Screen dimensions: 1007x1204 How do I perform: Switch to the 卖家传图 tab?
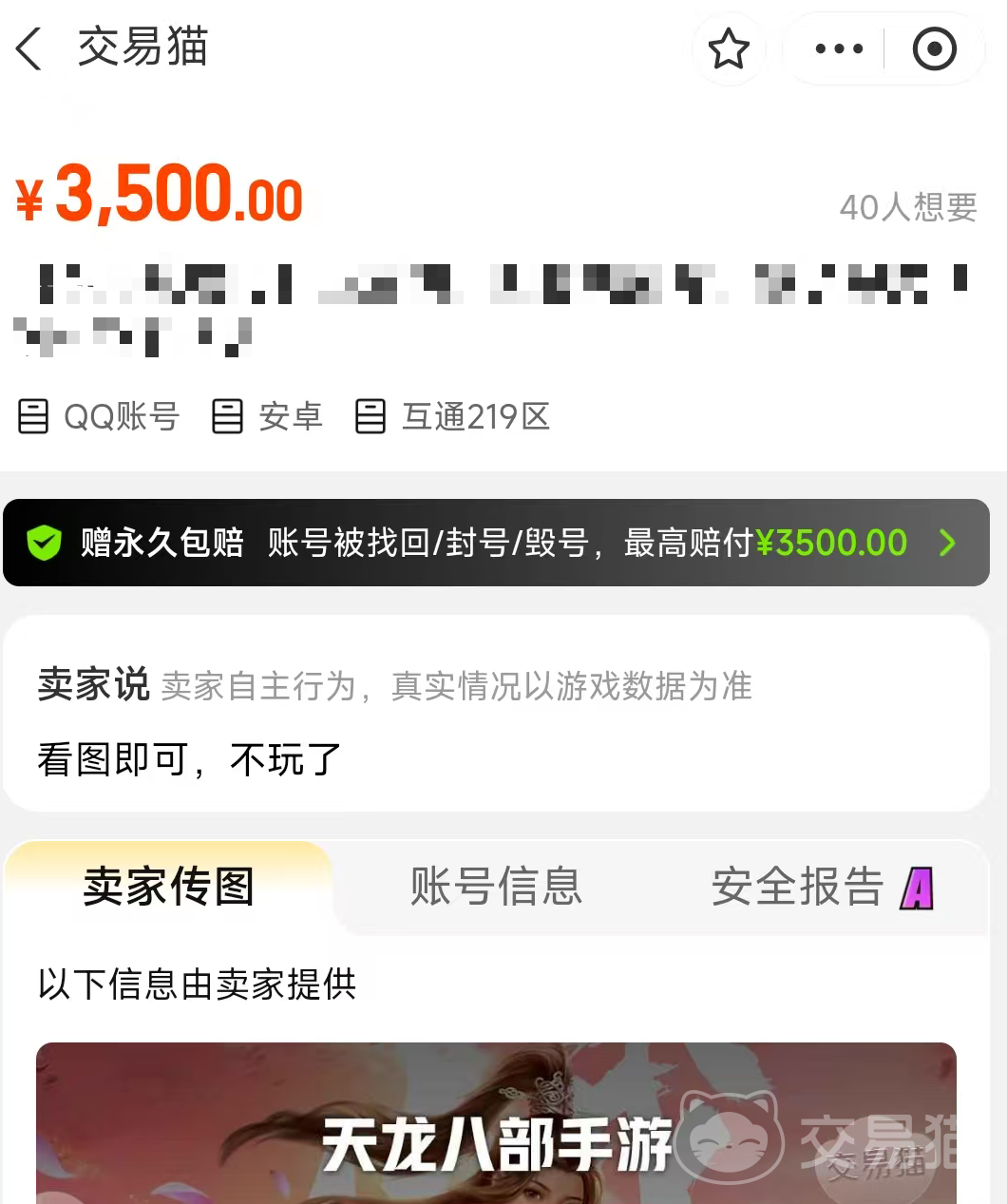[168, 887]
